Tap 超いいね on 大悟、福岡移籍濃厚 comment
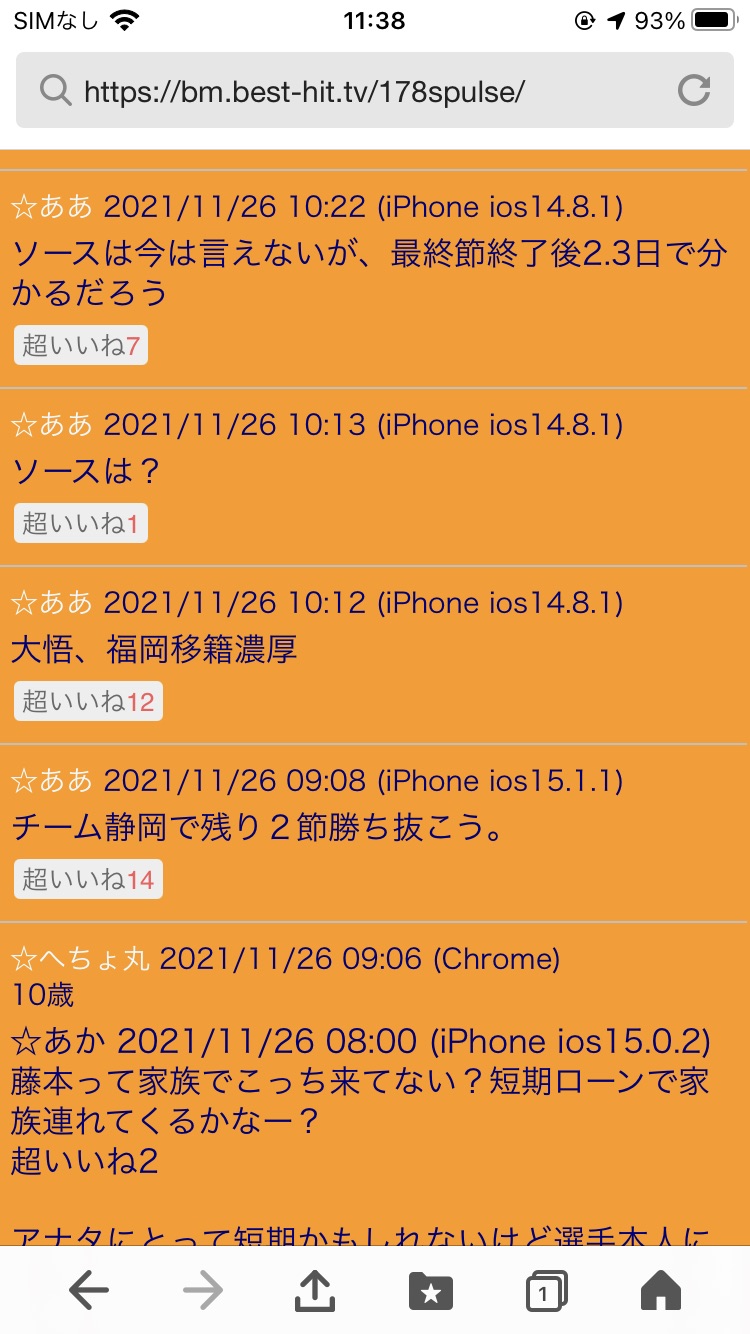 pos(88,701)
